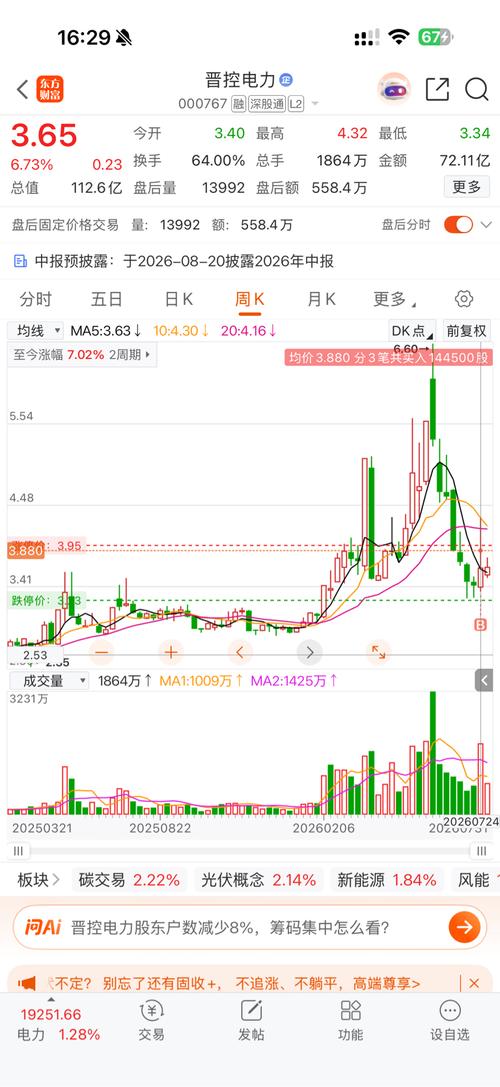The image size is (500, 1087).
Task: Open the 均线 indicator dropdown
Action: [35, 331]
